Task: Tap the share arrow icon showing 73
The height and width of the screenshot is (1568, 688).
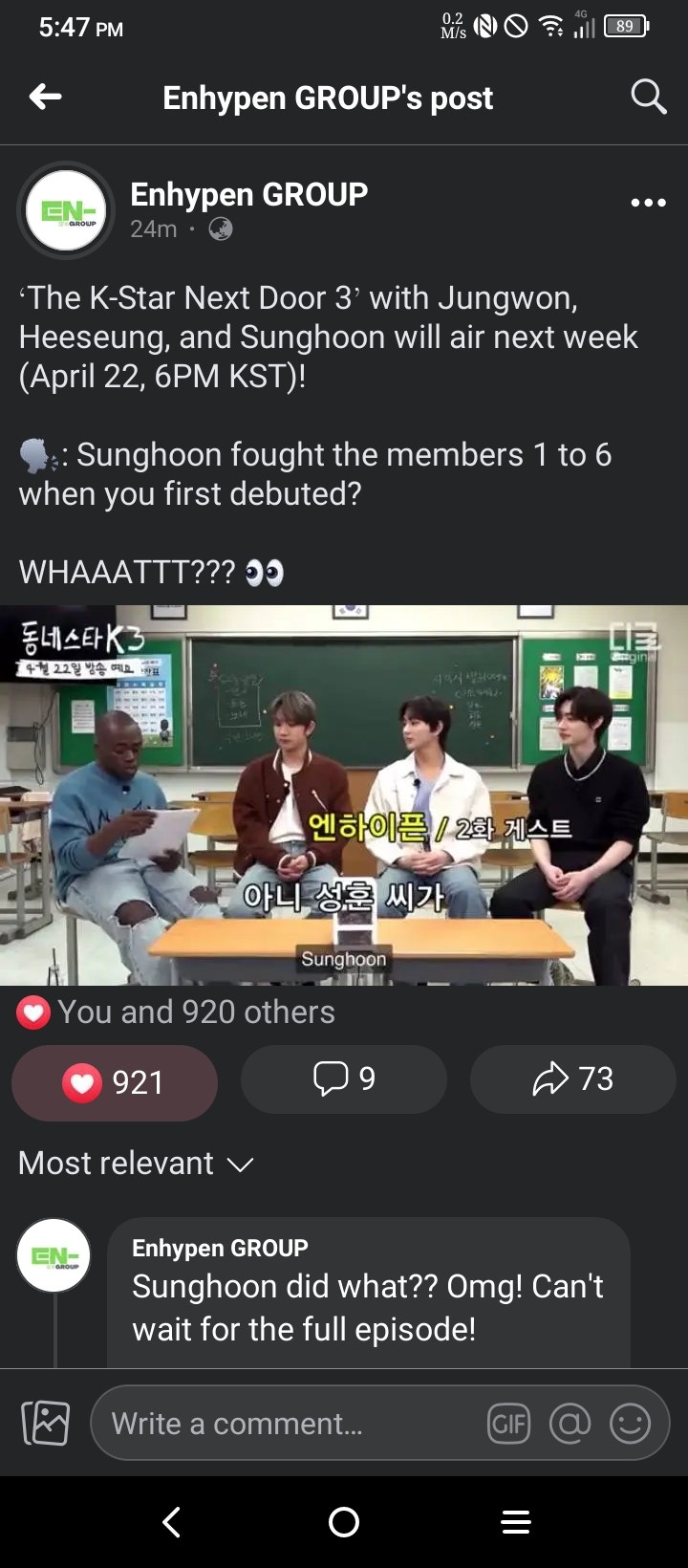Action: tap(571, 1078)
